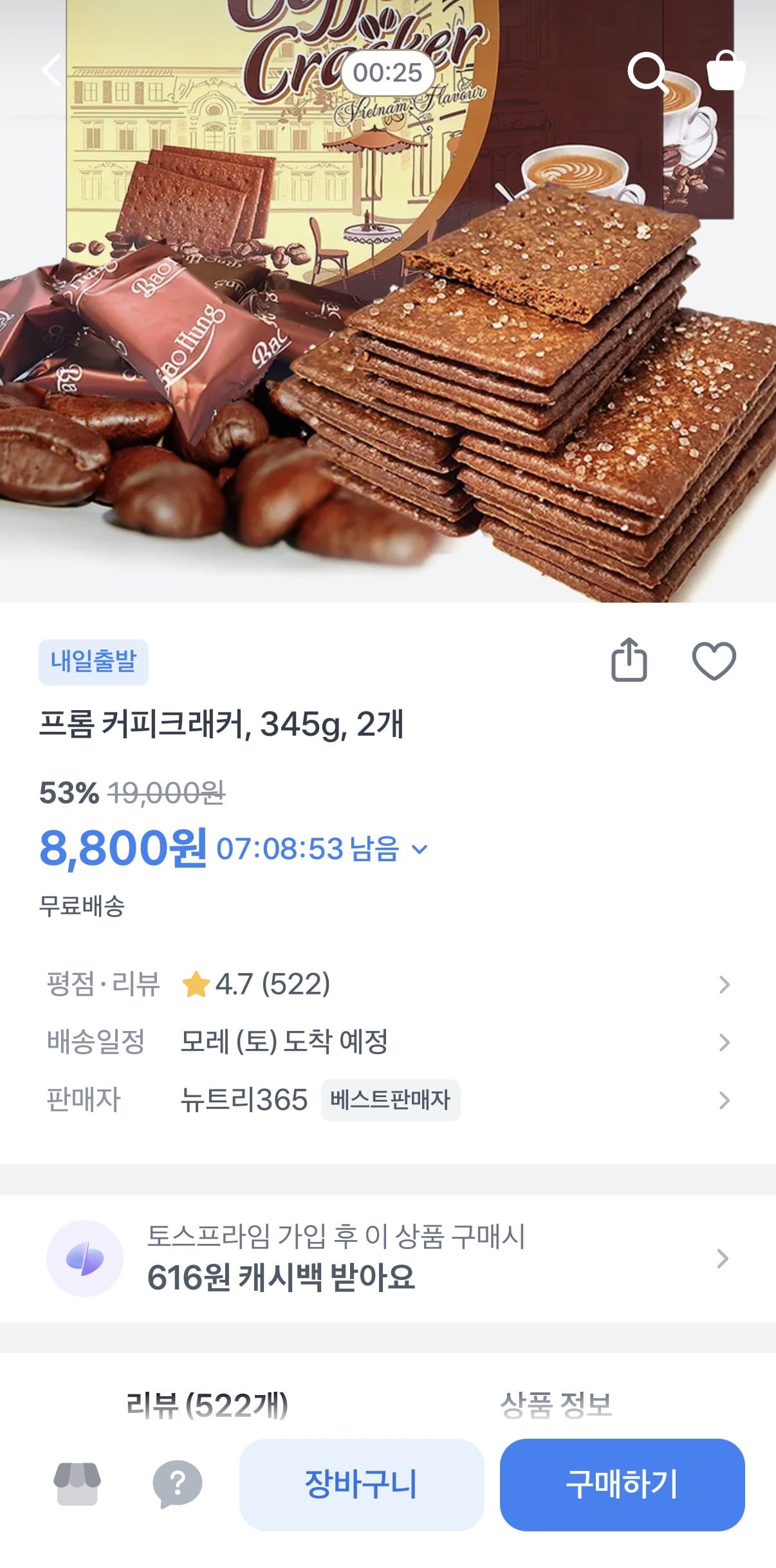Expand the price countdown dropdown
This screenshot has width=776, height=1568.
pos(420,849)
